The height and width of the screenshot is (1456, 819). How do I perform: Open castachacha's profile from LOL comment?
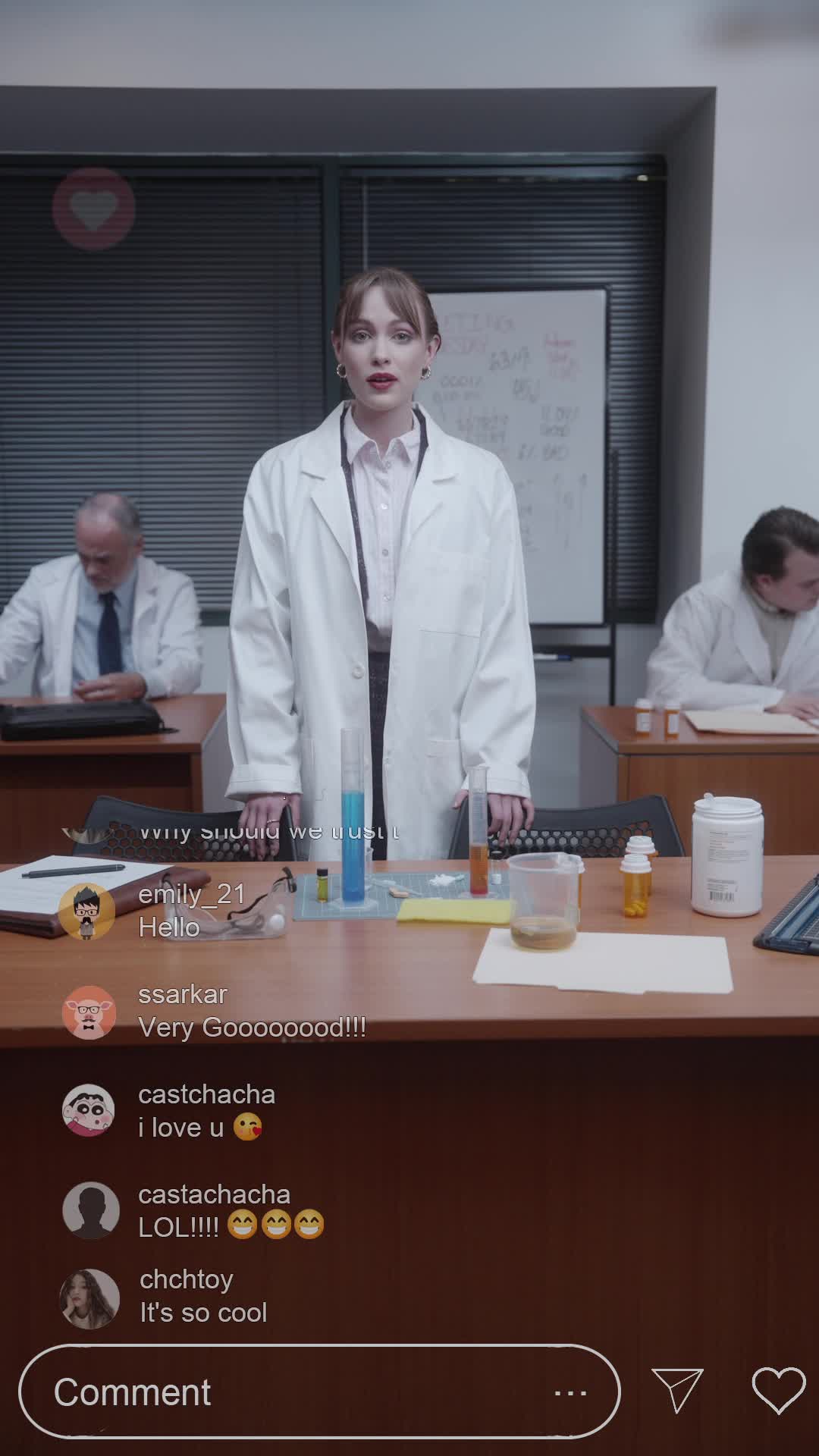[90, 1211]
